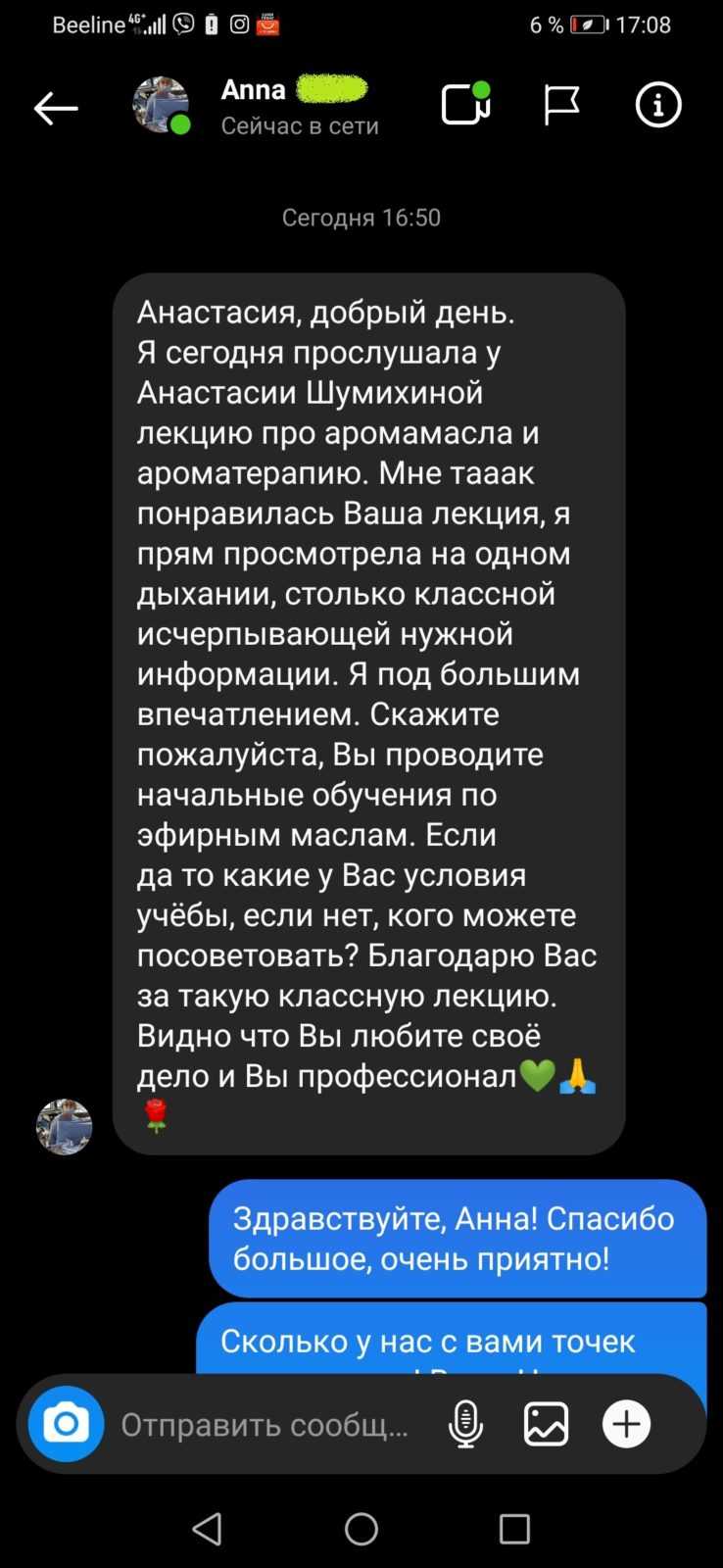Open recent apps from navigation bar
Viewport: 723px width, 1568px height.
(x=514, y=1529)
